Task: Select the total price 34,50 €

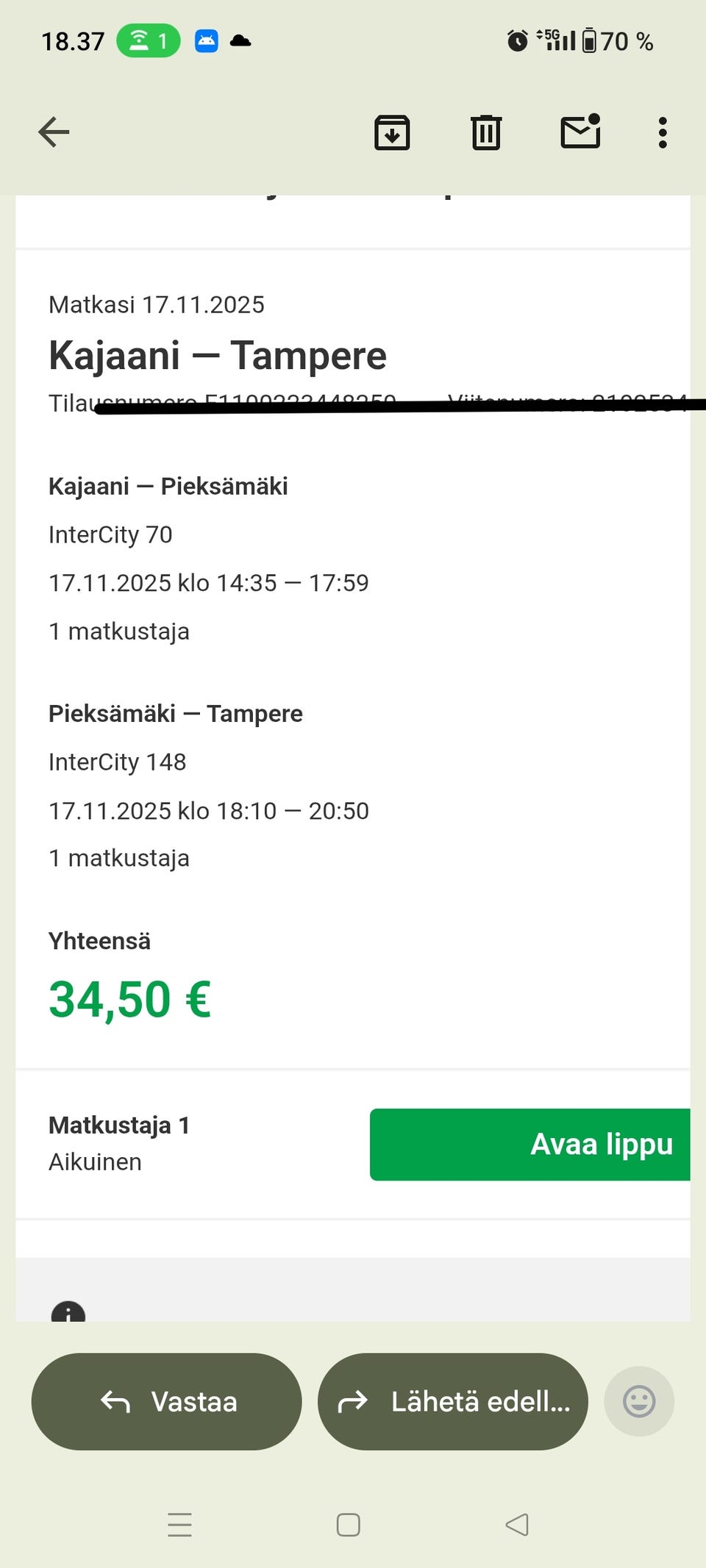Action: click(x=129, y=998)
